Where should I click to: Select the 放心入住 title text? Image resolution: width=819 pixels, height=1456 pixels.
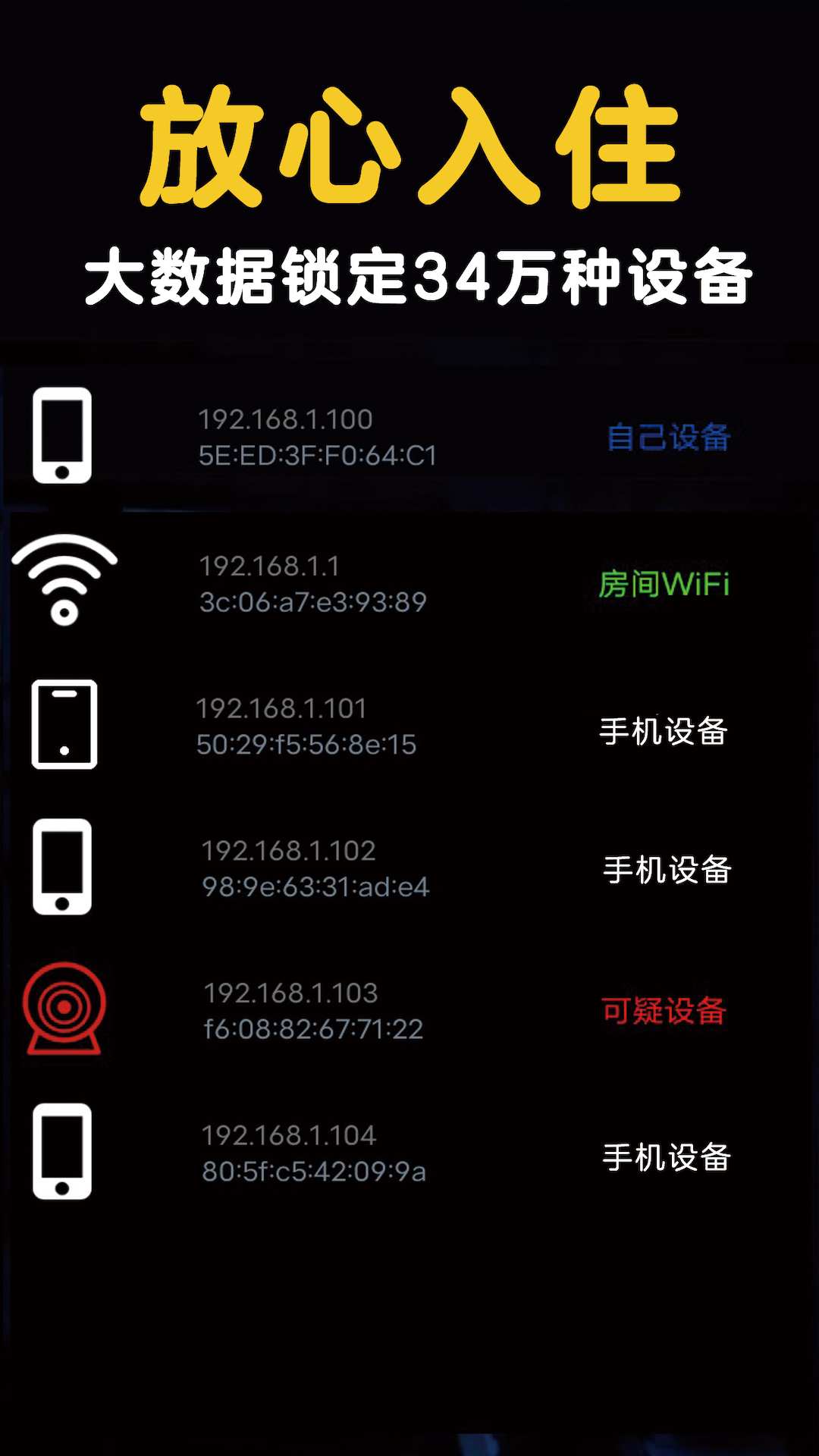click(409, 144)
